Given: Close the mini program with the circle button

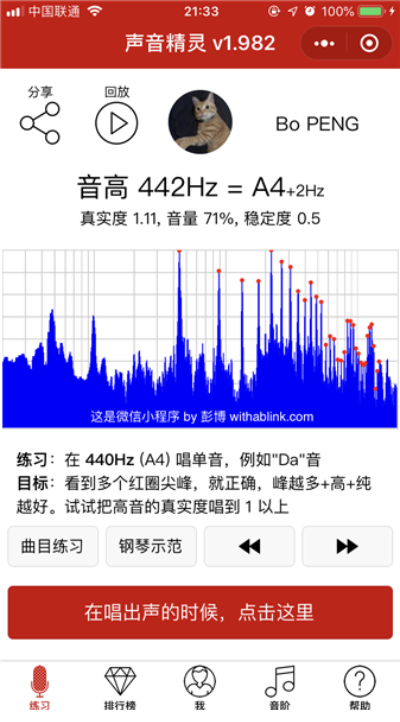Looking at the screenshot, I should [x=369, y=44].
